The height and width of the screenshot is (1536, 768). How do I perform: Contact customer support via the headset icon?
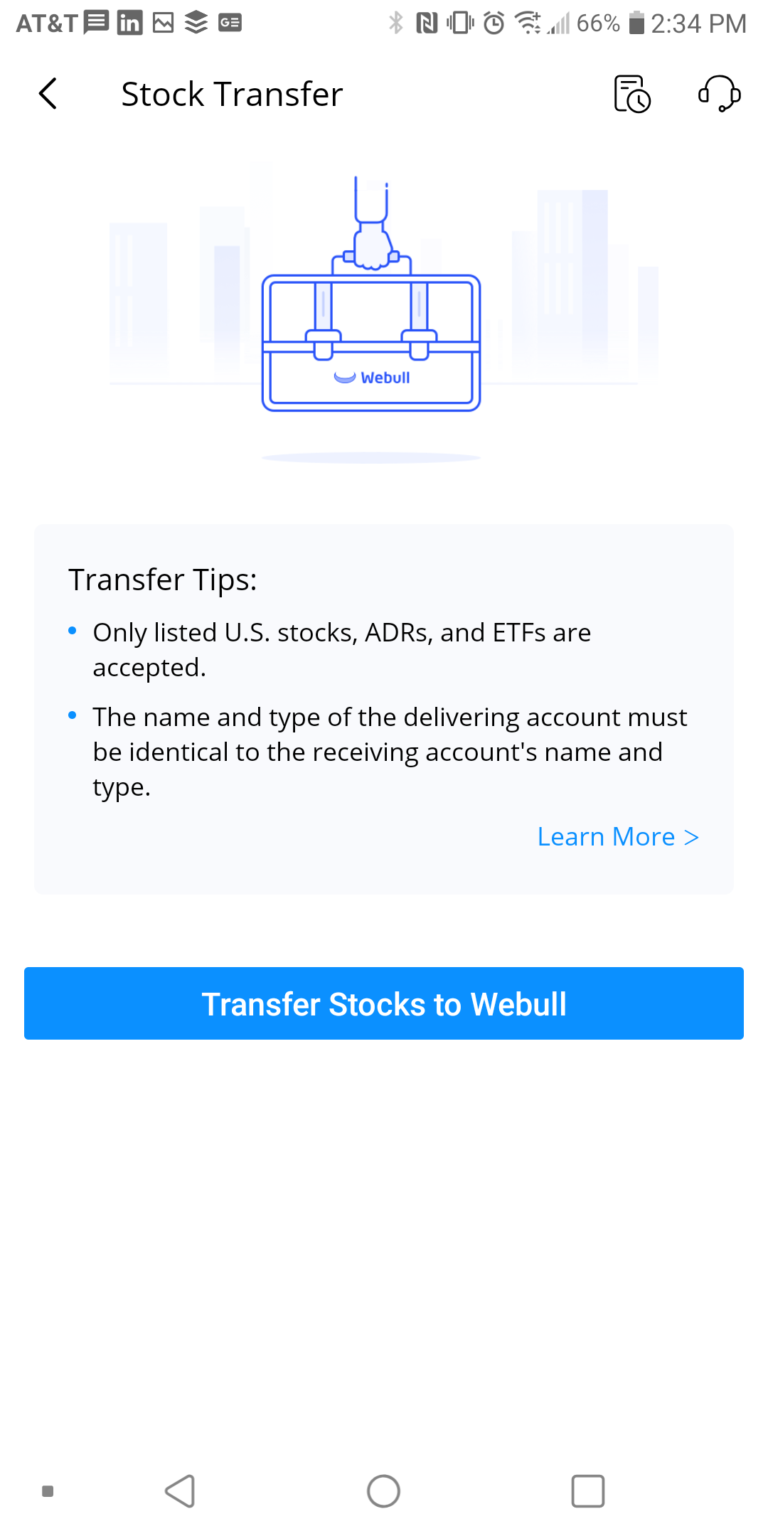[719, 93]
